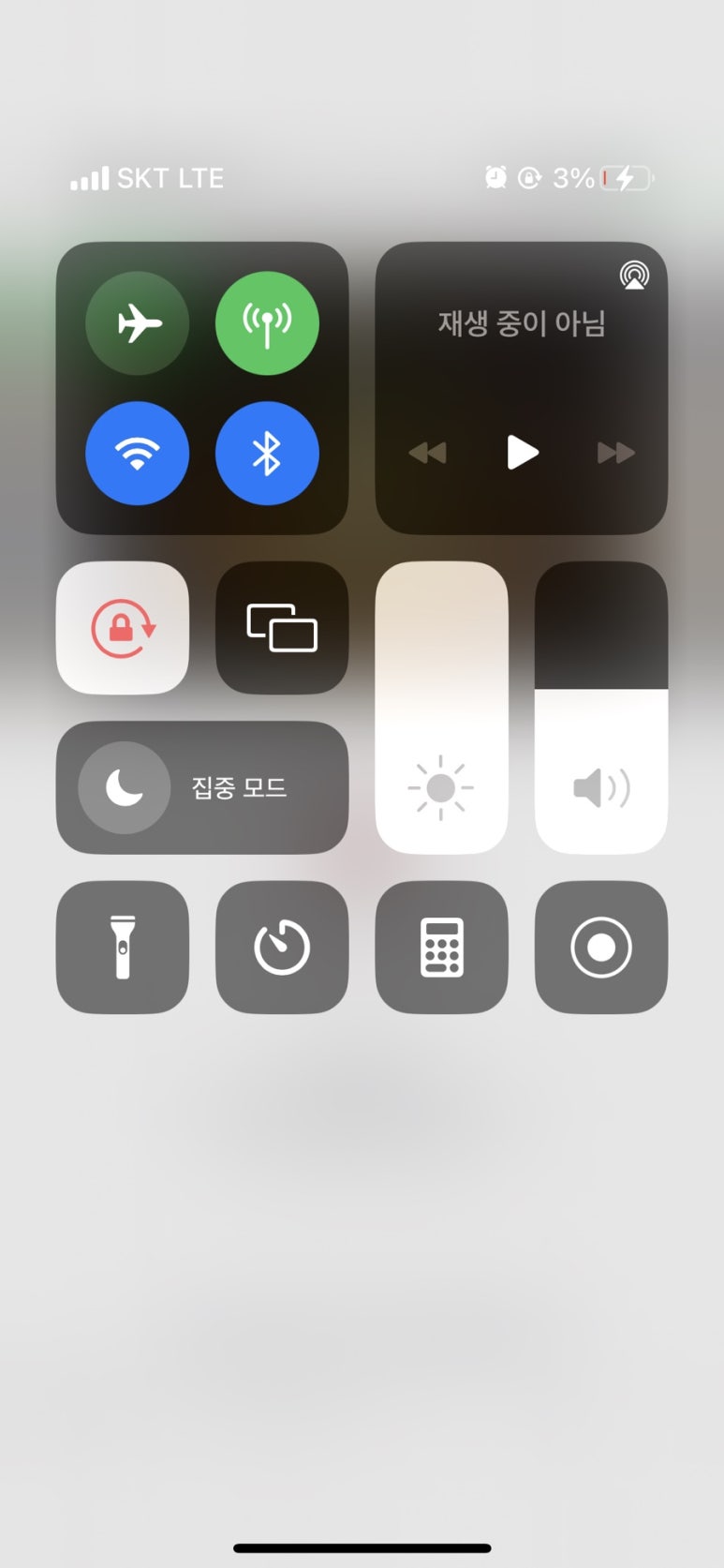This screenshot has height=1568, width=724.
Task: Set volume on the volume slider
Action: pos(601,708)
